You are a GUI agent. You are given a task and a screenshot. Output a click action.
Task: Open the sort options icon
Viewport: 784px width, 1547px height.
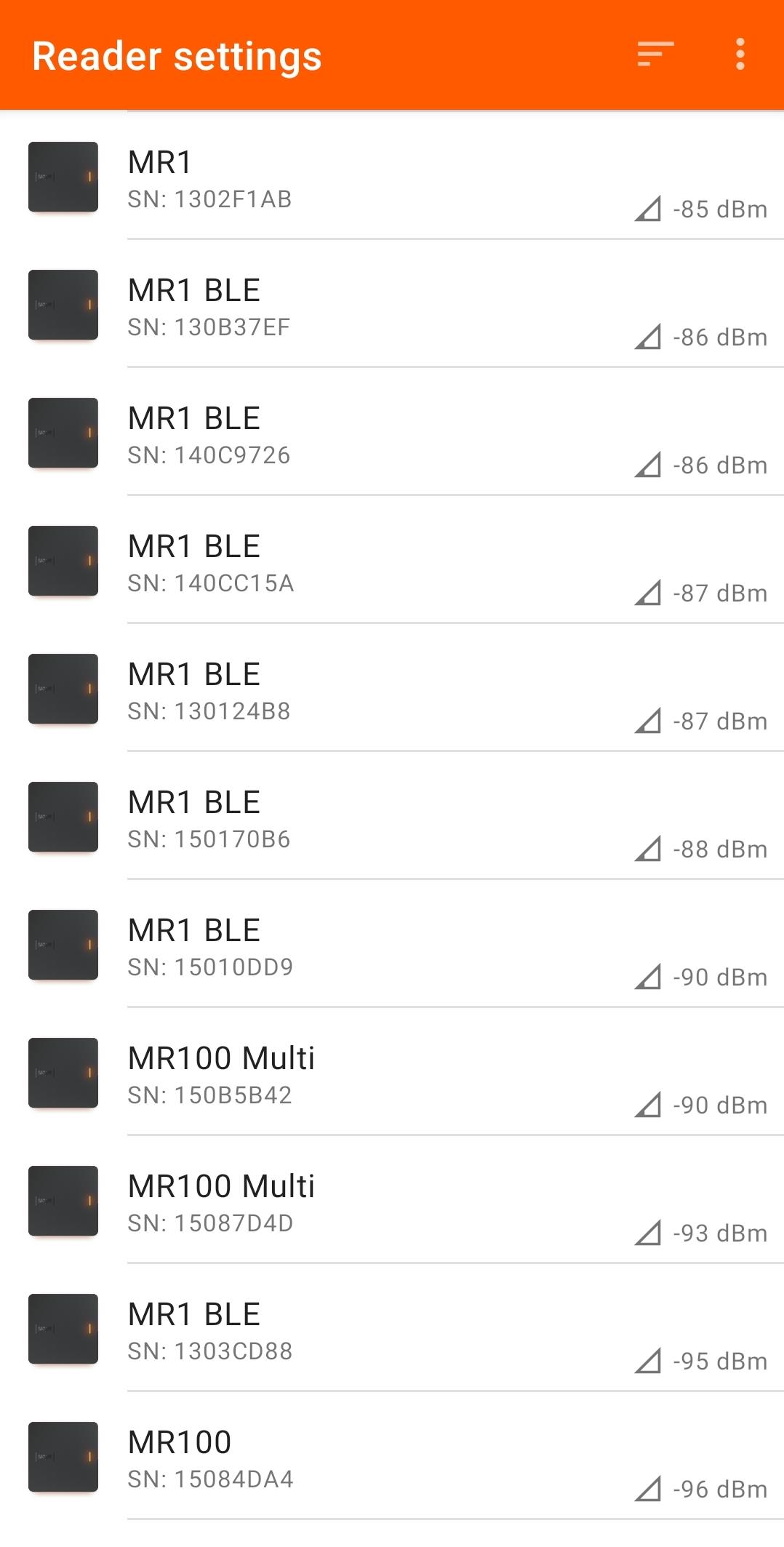pos(655,55)
